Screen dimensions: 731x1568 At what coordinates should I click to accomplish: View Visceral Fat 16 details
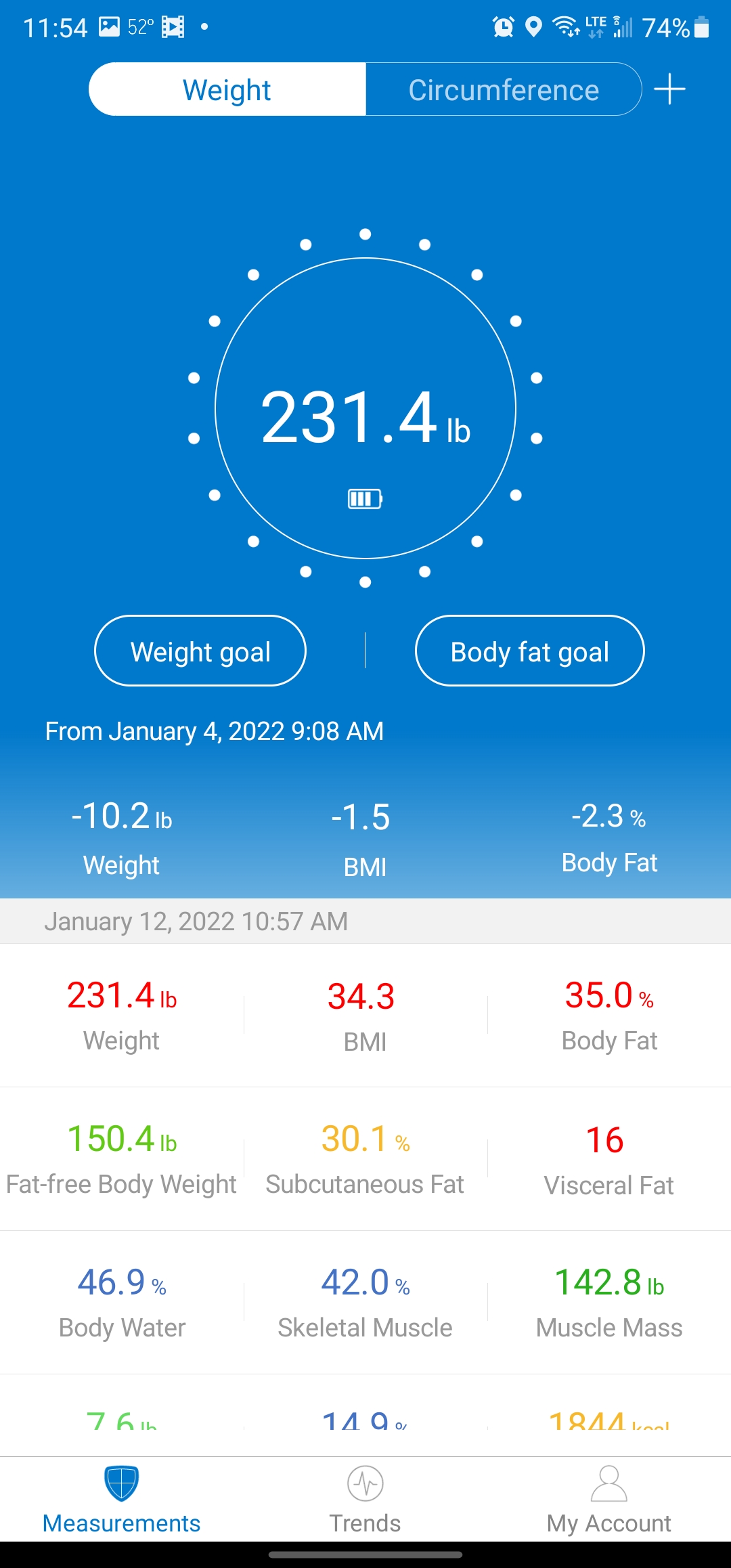[x=608, y=1159]
